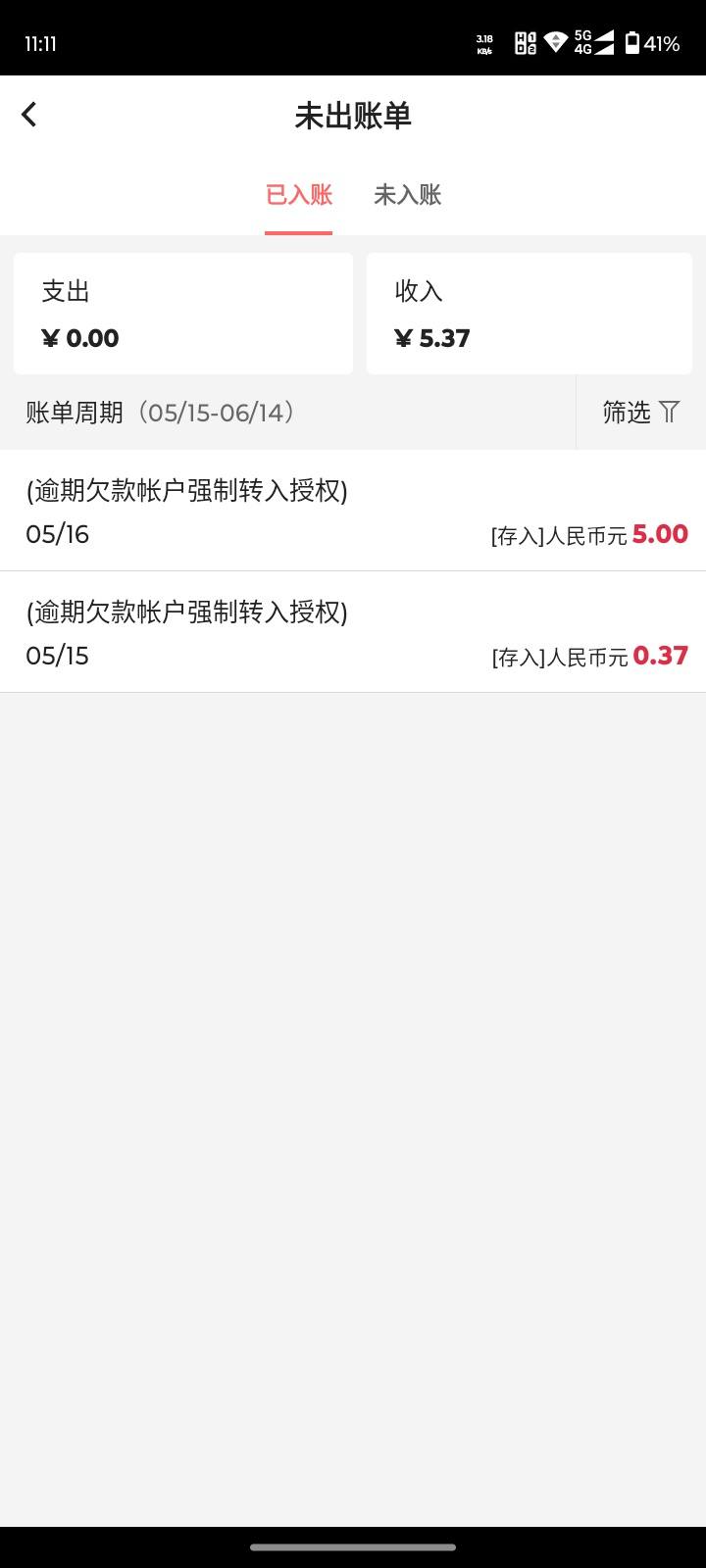Switch to the 未入账 tab
This screenshot has width=706, height=1568.
point(407,195)
